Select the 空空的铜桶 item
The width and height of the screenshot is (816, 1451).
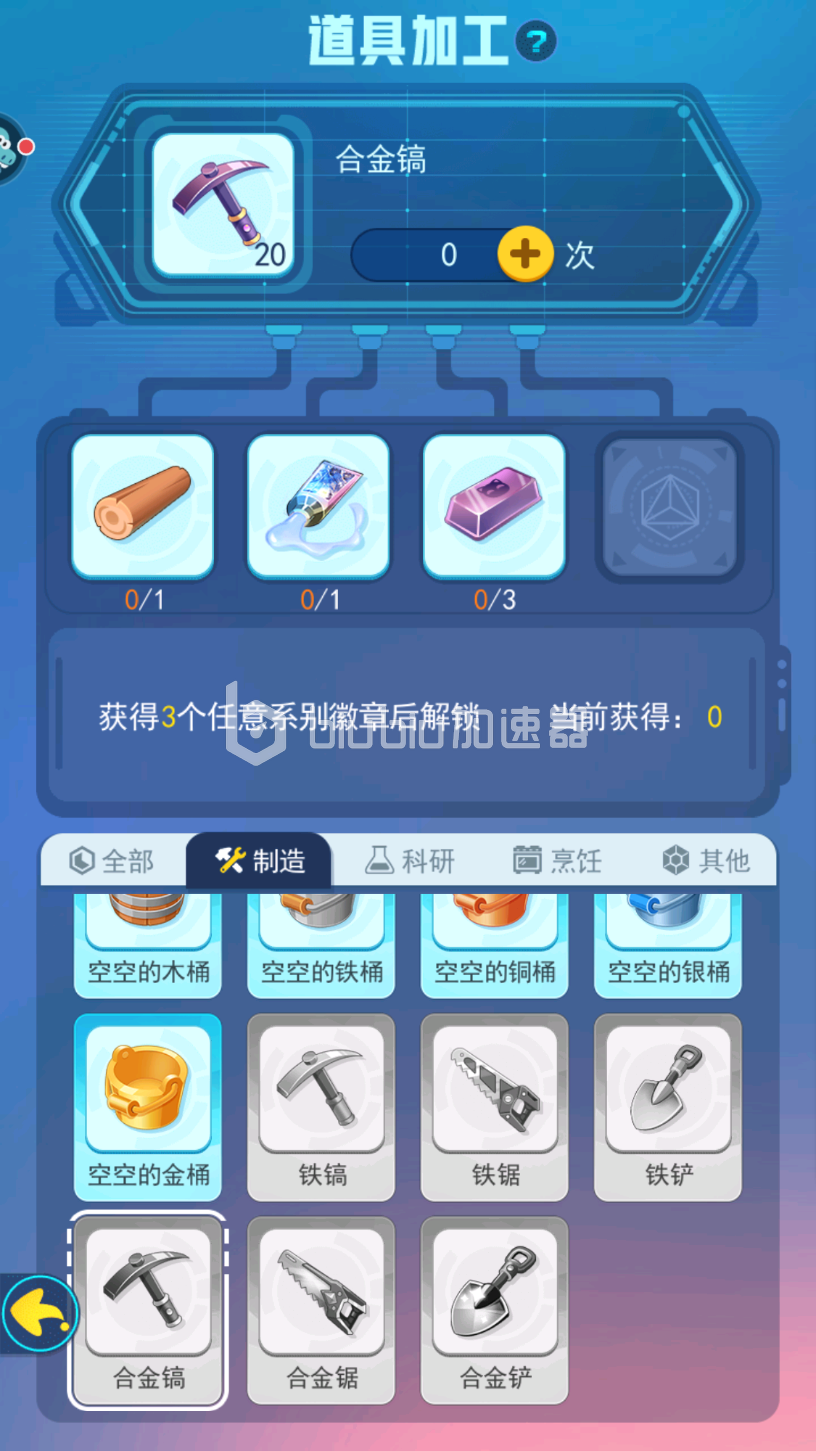point(495,942)
